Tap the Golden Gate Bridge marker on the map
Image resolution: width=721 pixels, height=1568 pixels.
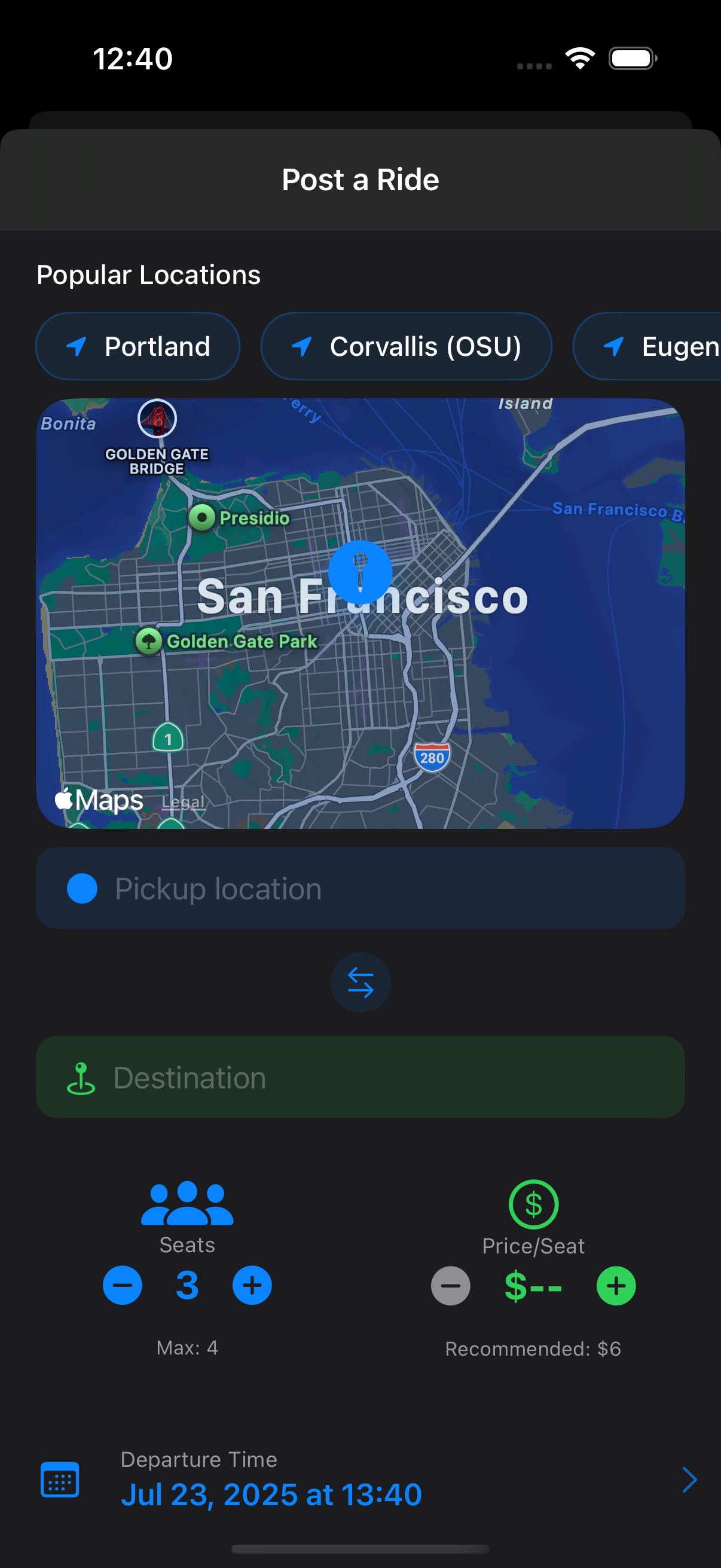coord(157,419)
